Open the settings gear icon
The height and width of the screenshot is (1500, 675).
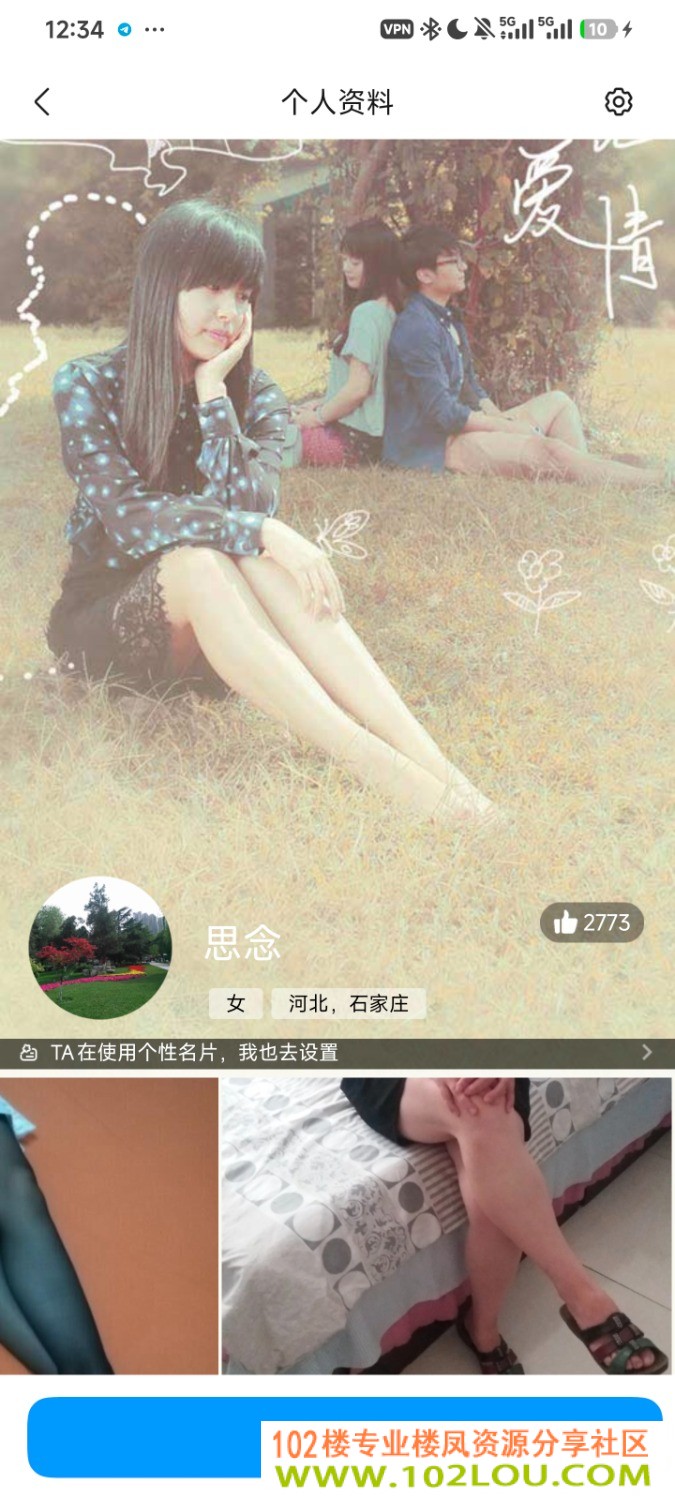point(619,102)
